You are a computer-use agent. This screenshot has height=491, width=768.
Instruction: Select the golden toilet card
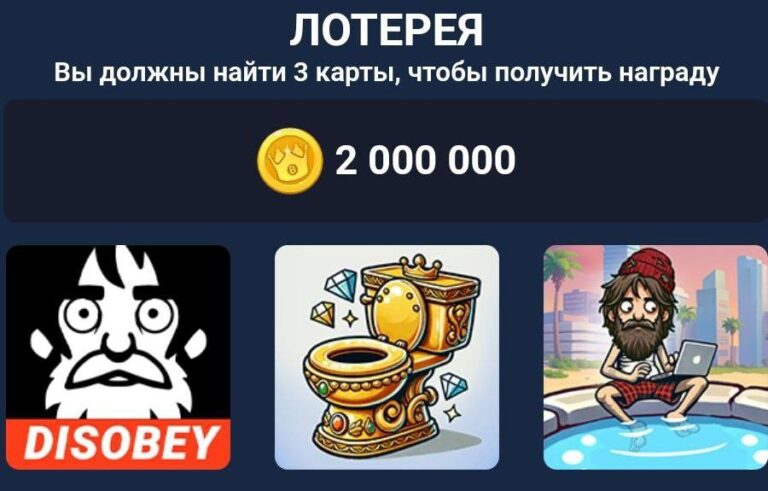pyautogui.click(x=386, y=357)
